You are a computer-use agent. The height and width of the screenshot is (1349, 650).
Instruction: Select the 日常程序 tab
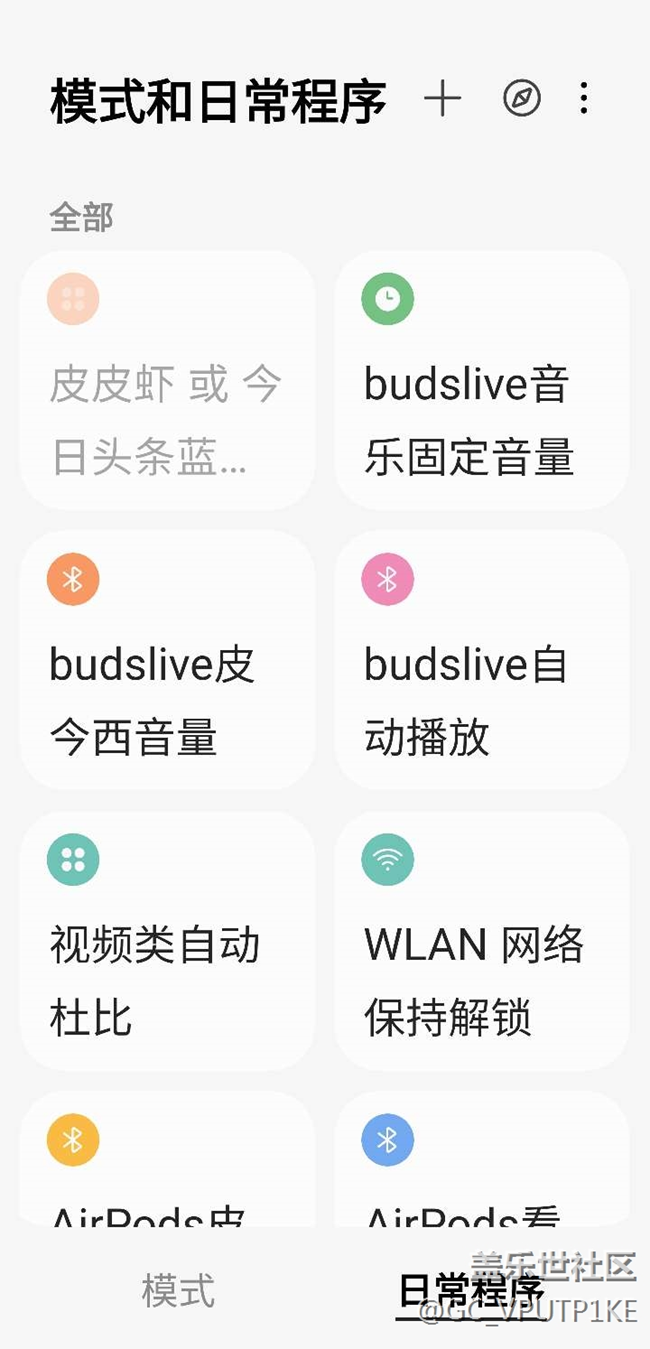point(470,1291)
